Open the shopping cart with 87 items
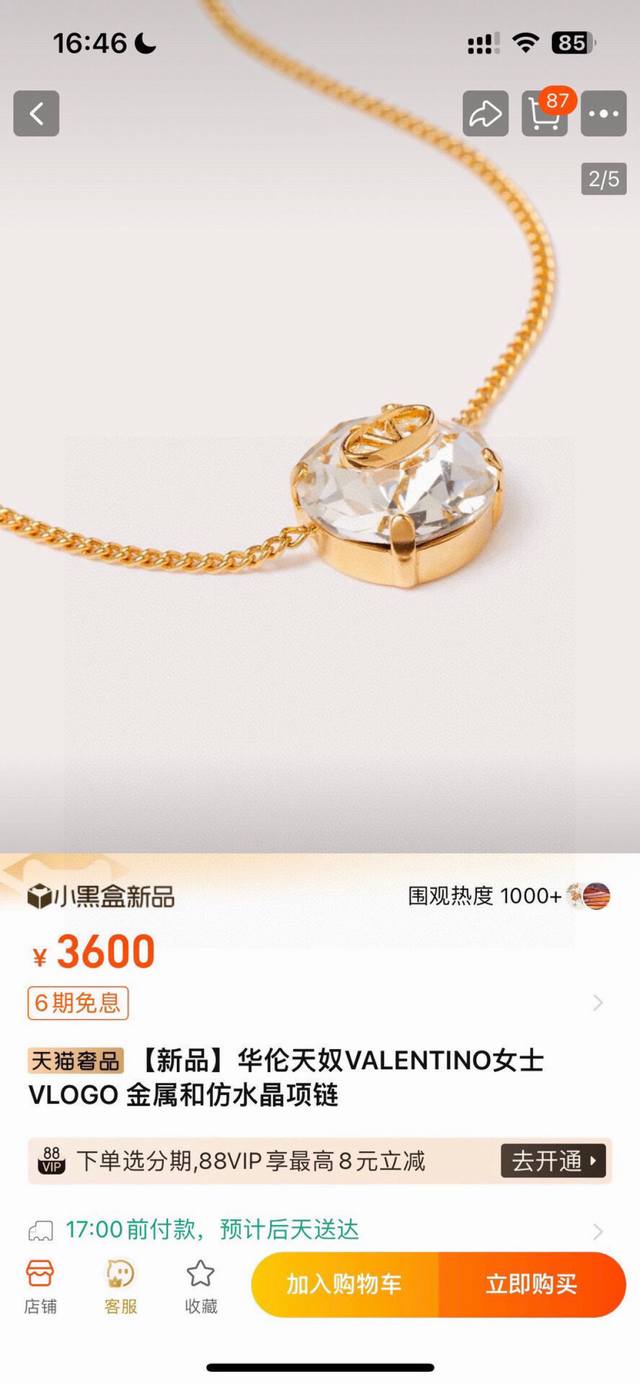The width and height of the screenshot is (640, 1385). (544, 114)
